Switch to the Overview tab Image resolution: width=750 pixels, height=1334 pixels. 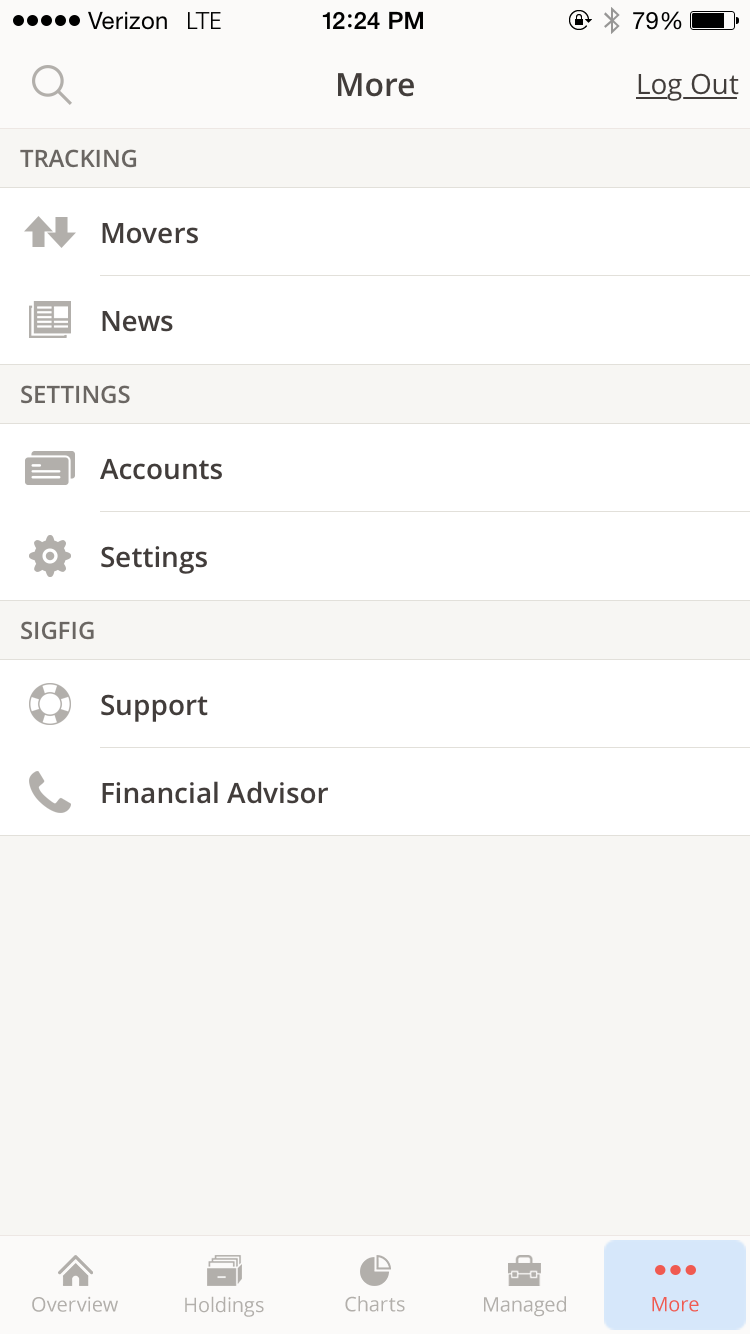[x=75, y=1285]
